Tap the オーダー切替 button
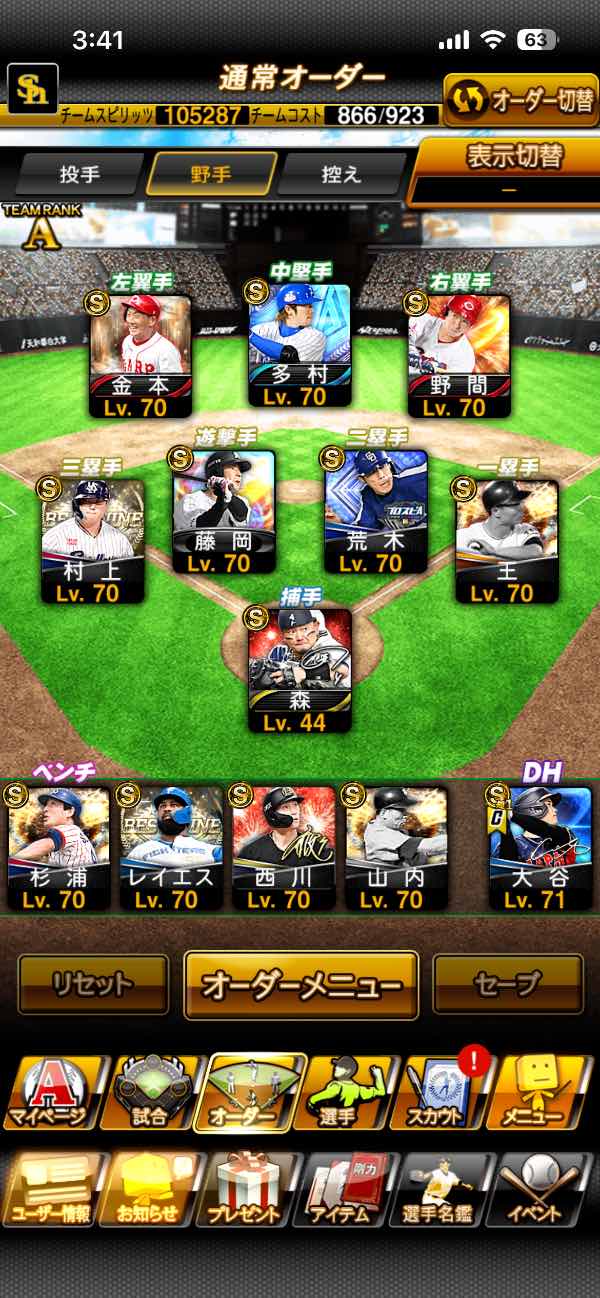 coord(520,101)
